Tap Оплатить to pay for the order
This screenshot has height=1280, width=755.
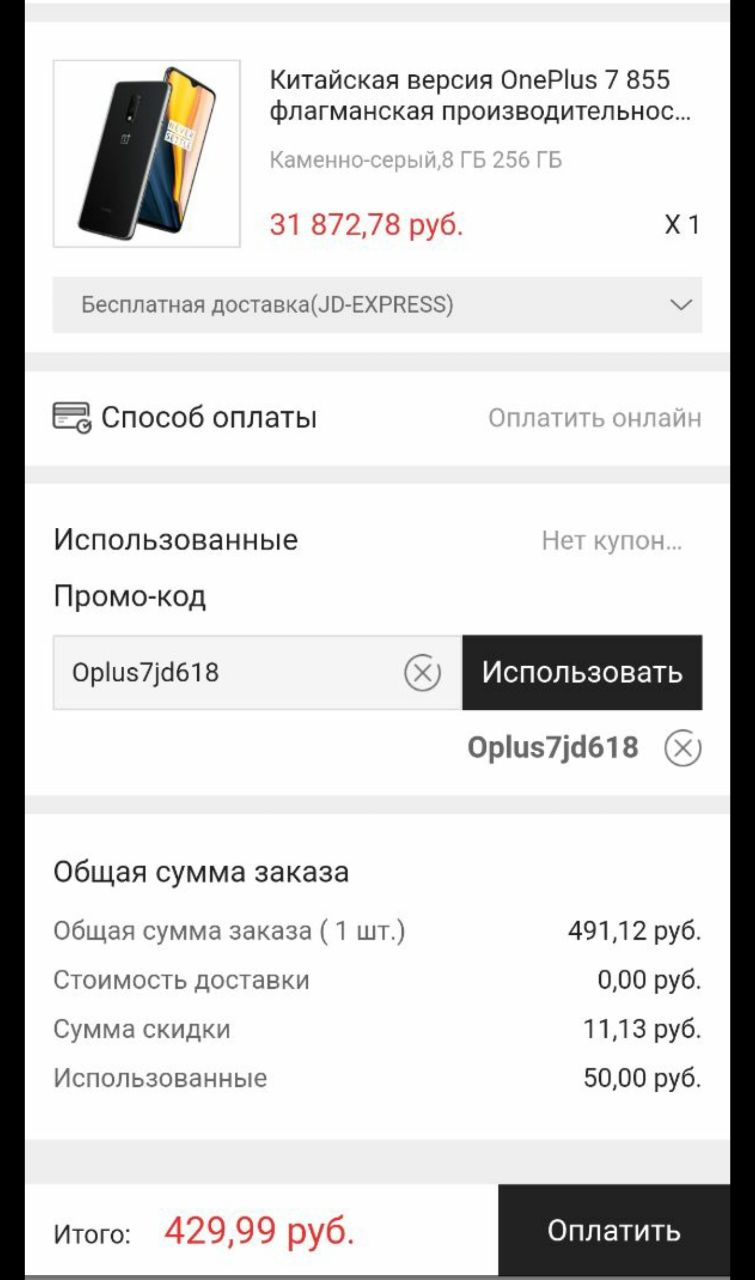coord(613,1230)
